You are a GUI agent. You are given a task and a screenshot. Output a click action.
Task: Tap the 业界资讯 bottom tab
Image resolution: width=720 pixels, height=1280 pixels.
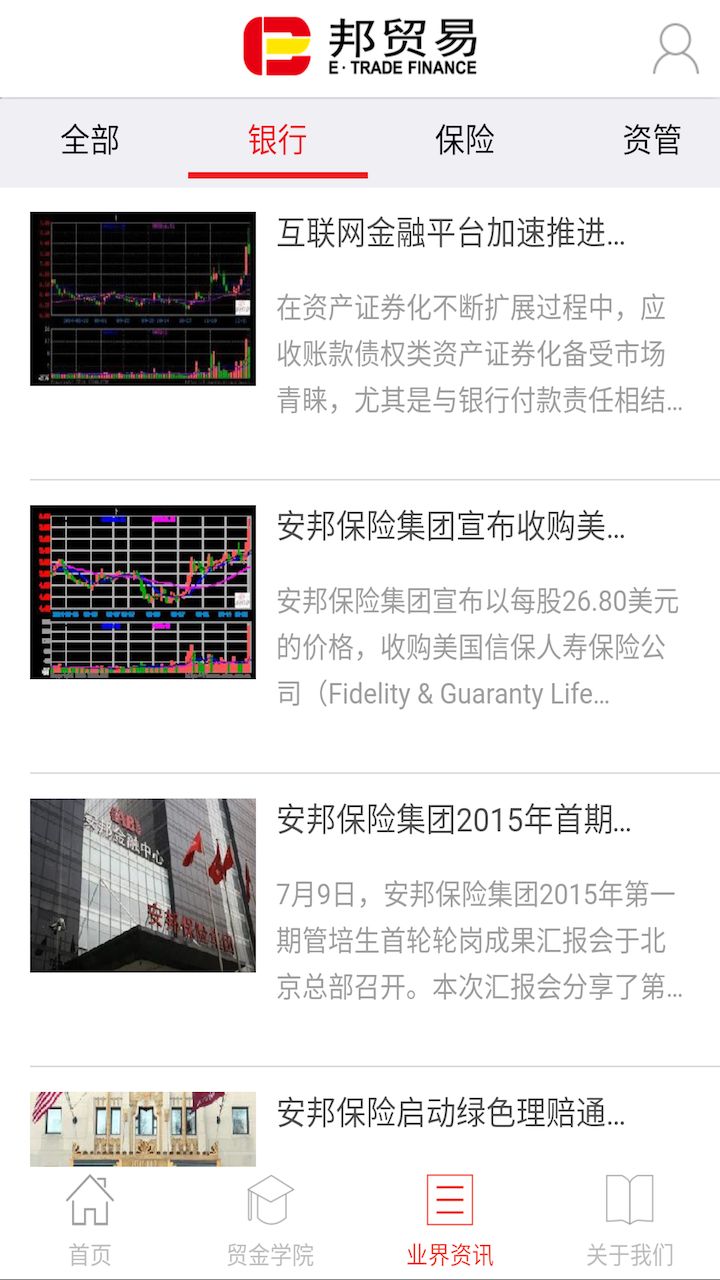(x=450, y=1220)
